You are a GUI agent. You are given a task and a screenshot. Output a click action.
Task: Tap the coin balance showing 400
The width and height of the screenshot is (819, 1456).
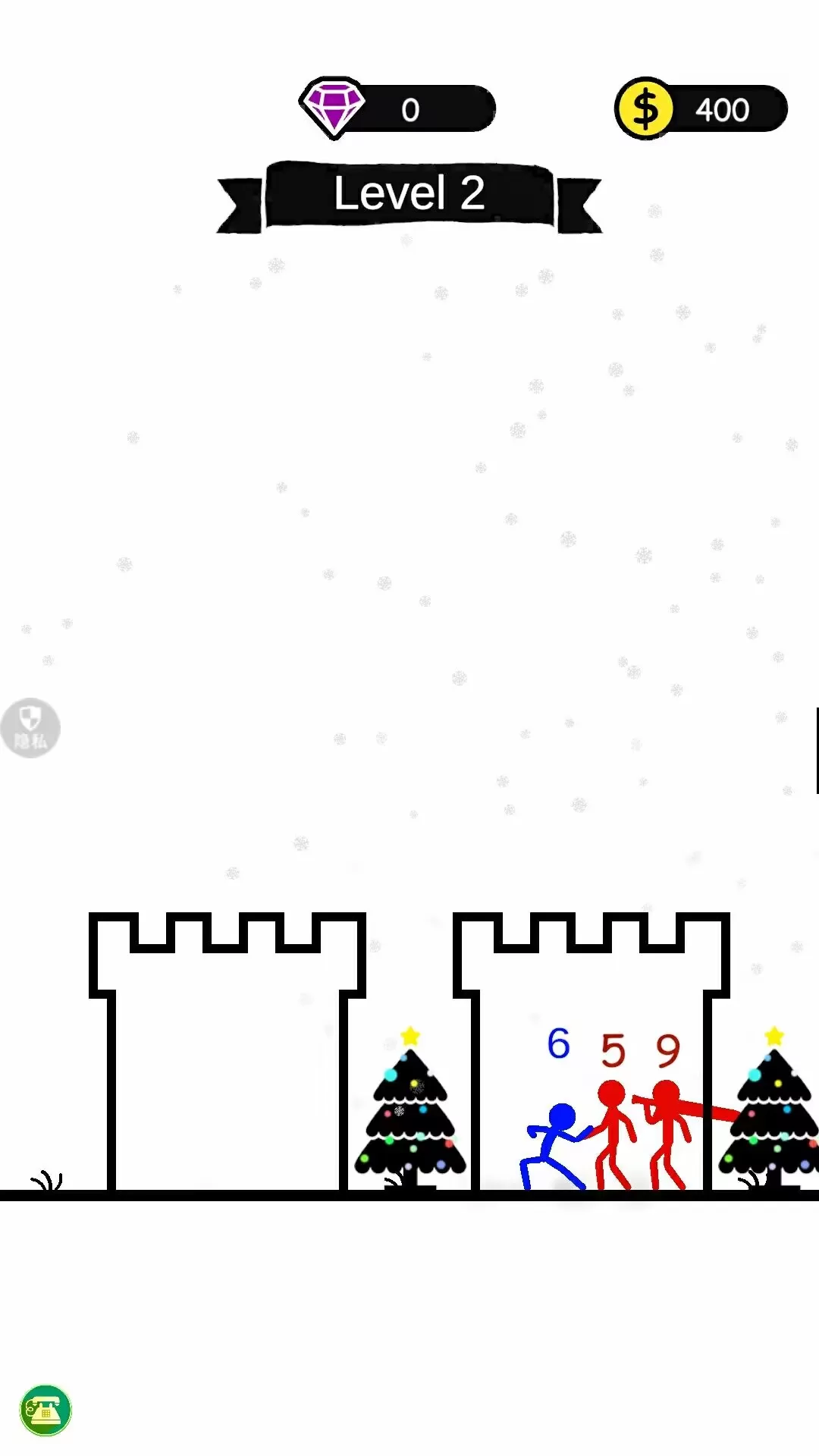(701, 108)
